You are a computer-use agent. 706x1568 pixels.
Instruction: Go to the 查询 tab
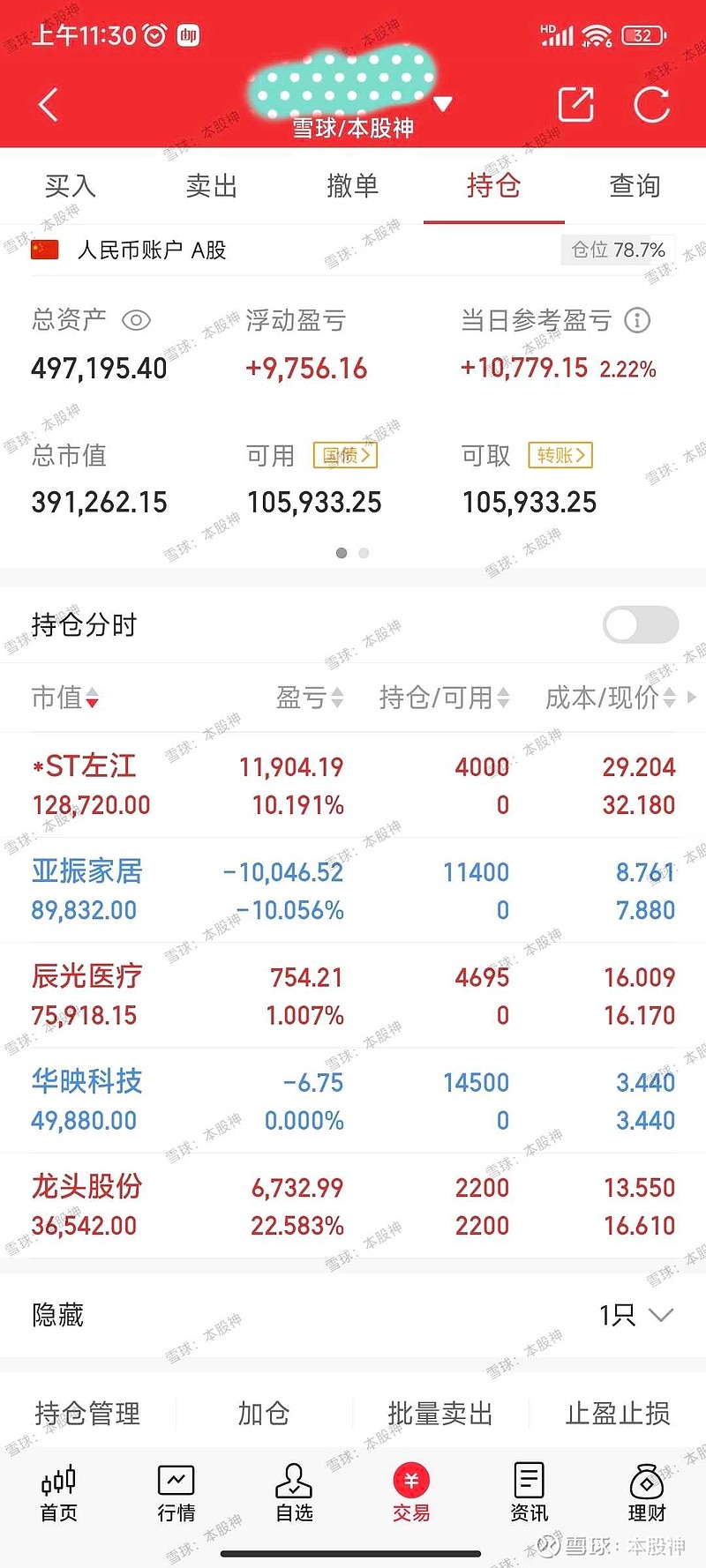pos(635,186)
